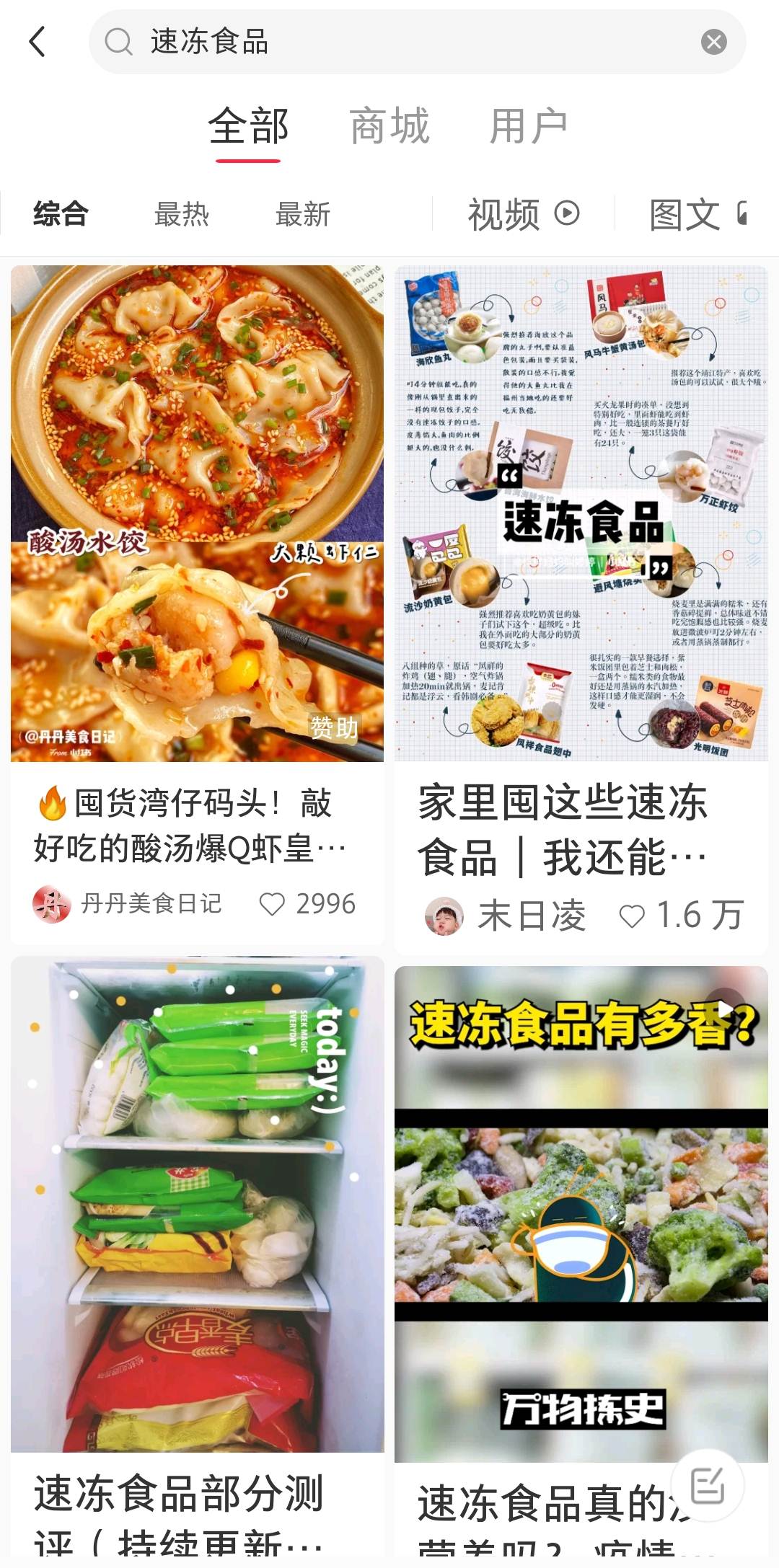
Task: Go back using the top-left arrow
Action: coord(38,42)
